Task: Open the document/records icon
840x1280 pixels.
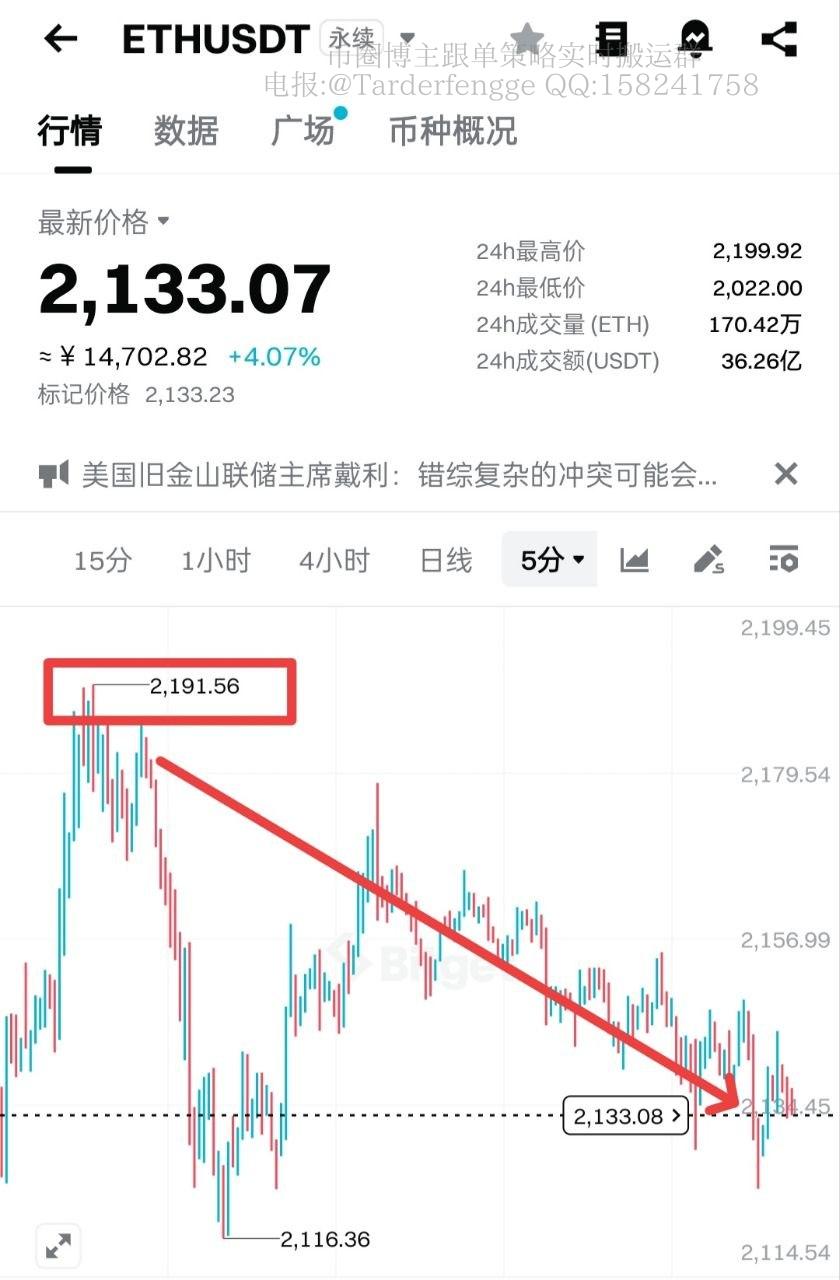Action: pos(611,39)
